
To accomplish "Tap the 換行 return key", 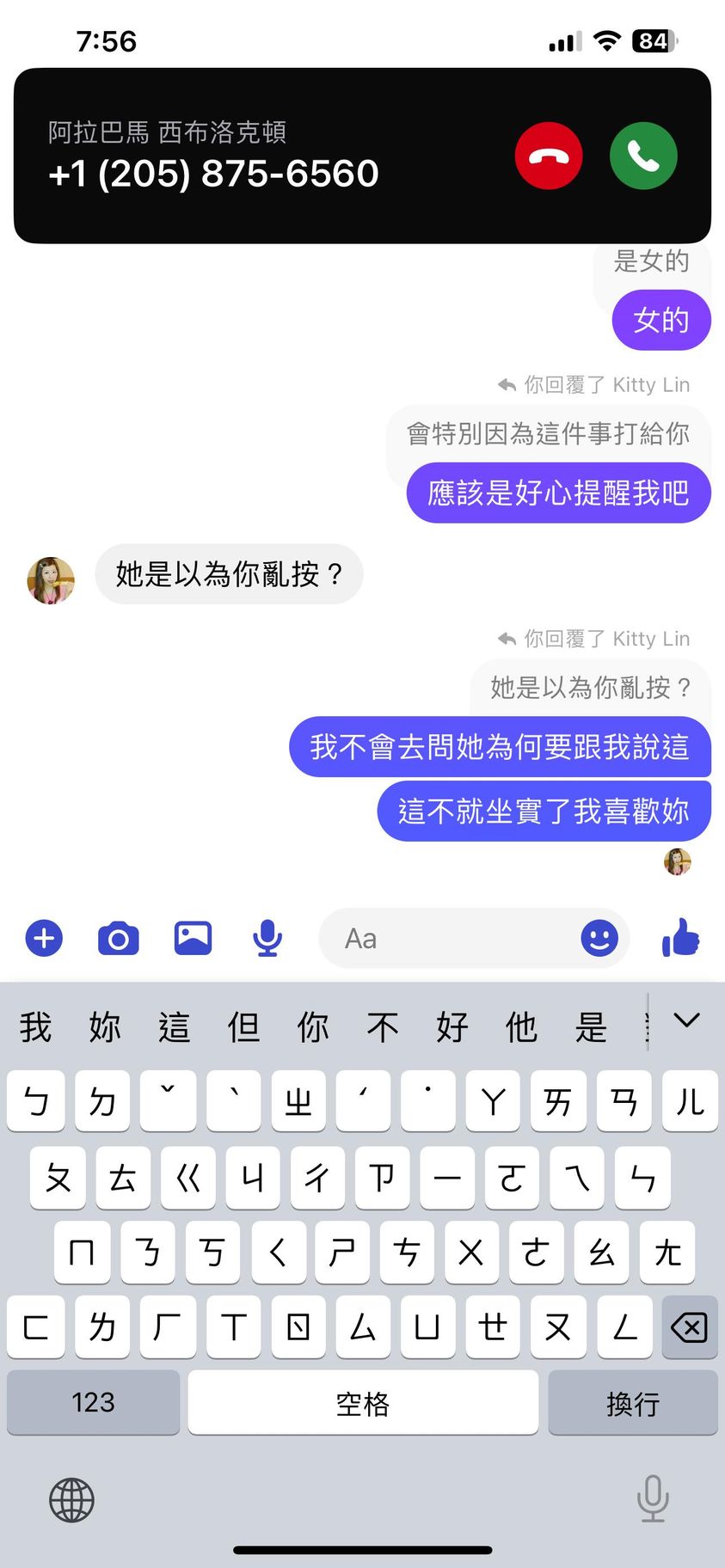I will (x=633, y=1402).
